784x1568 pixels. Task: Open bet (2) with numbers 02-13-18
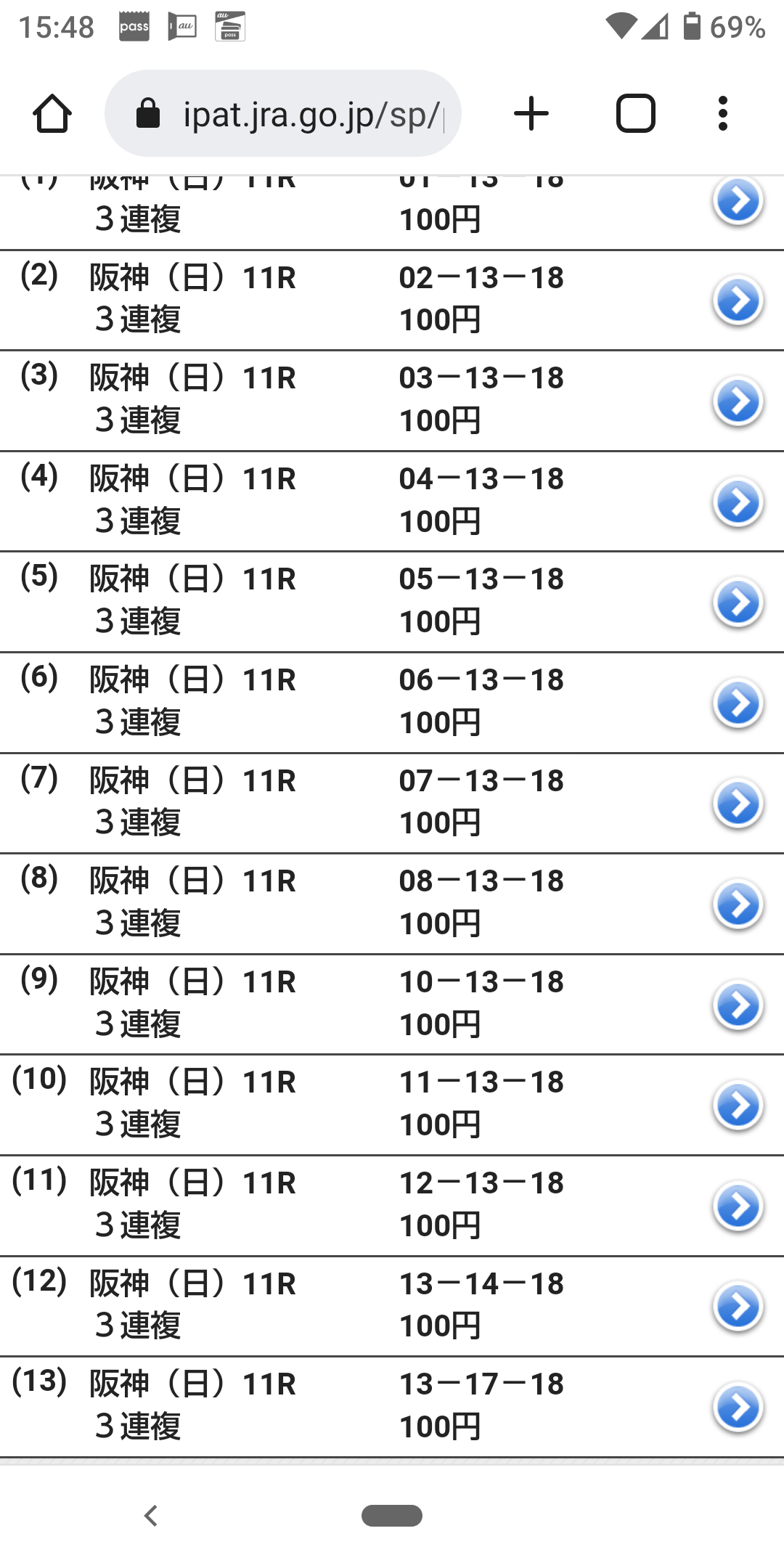point(738,300)
